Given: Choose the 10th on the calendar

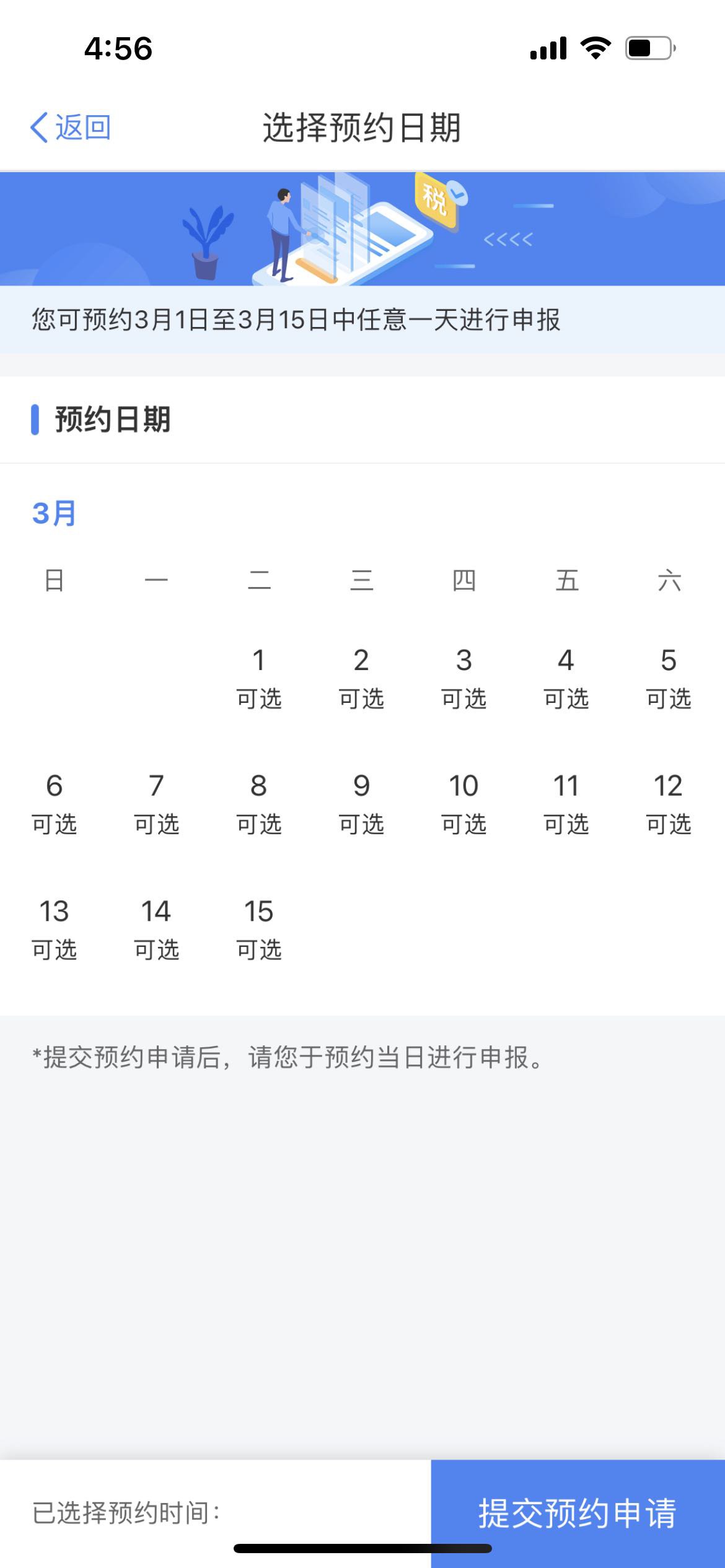Looking at the screenshot, I should coord(464,804).
